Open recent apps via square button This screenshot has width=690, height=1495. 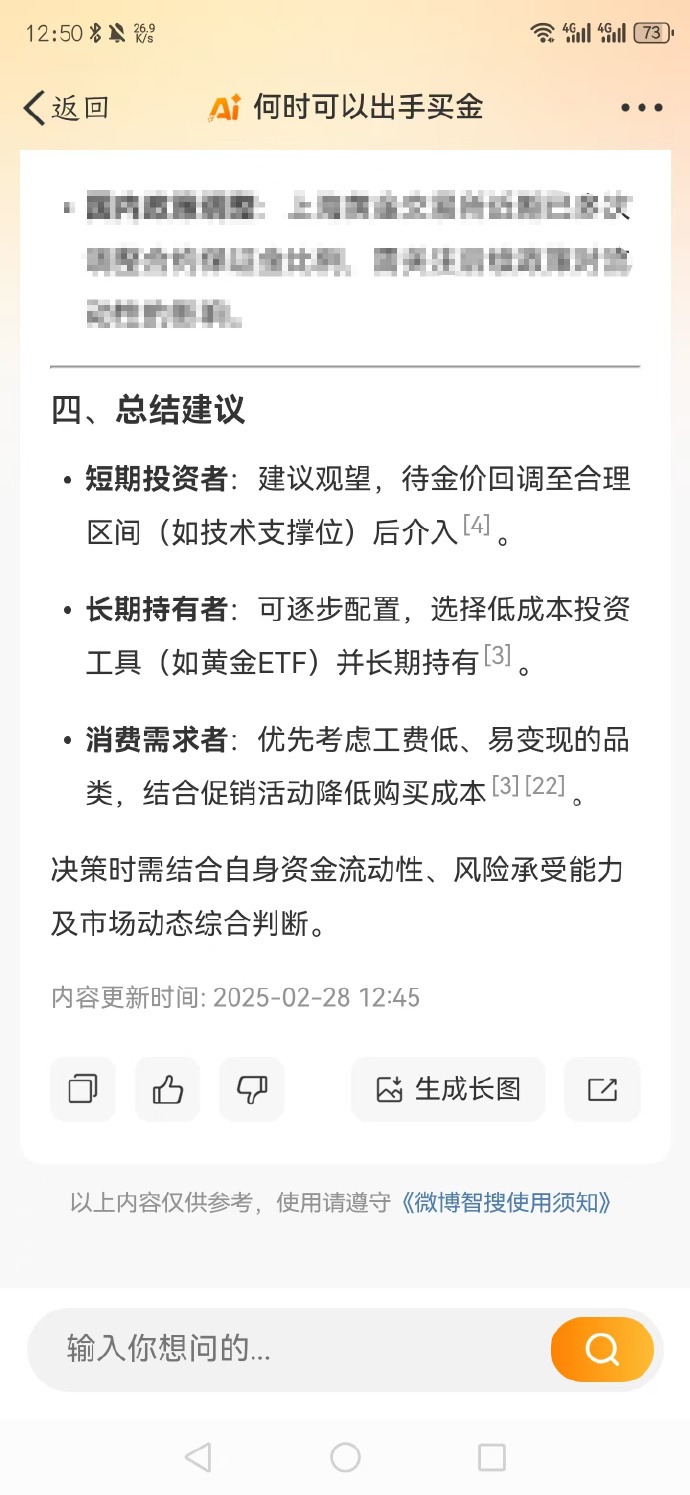tap(492, 1457)
